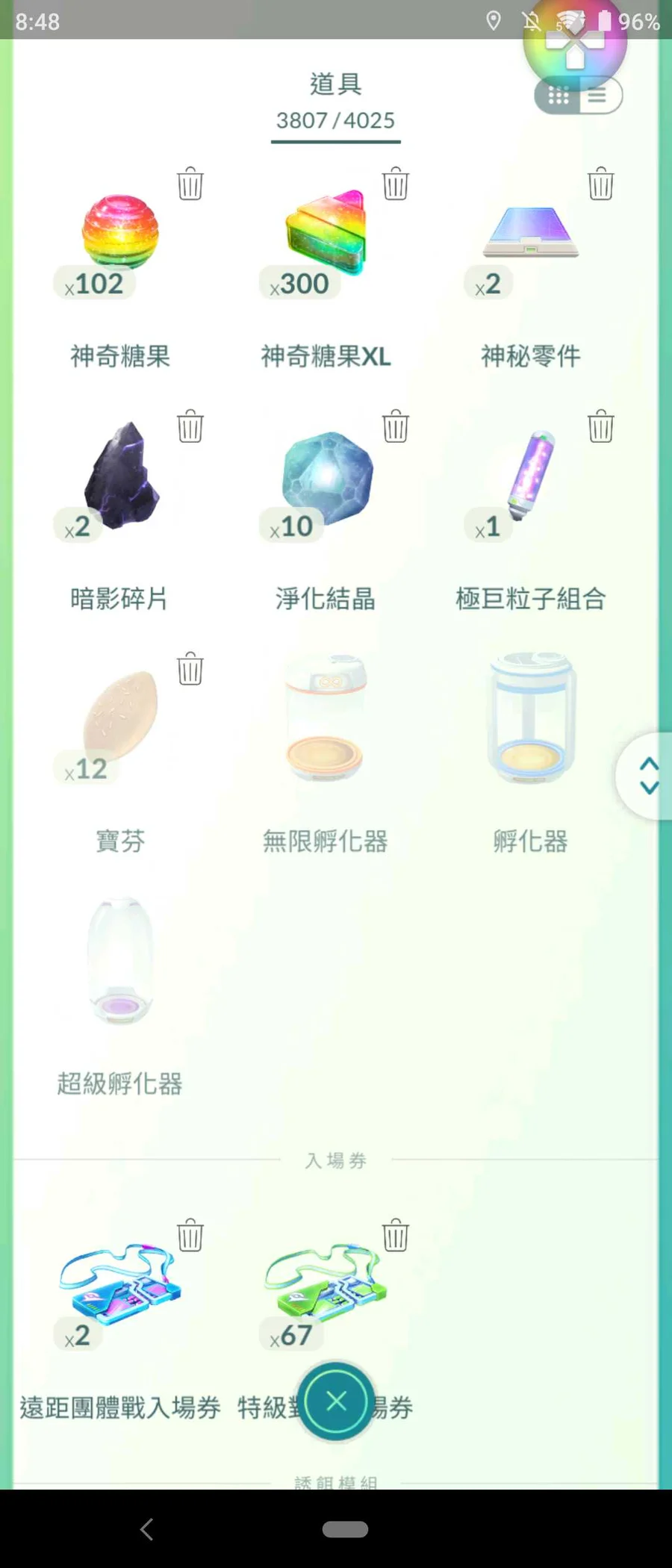This screenshot has height=1568, width=672.
Task: Open the category jump arrows
Action: (648, 776)
